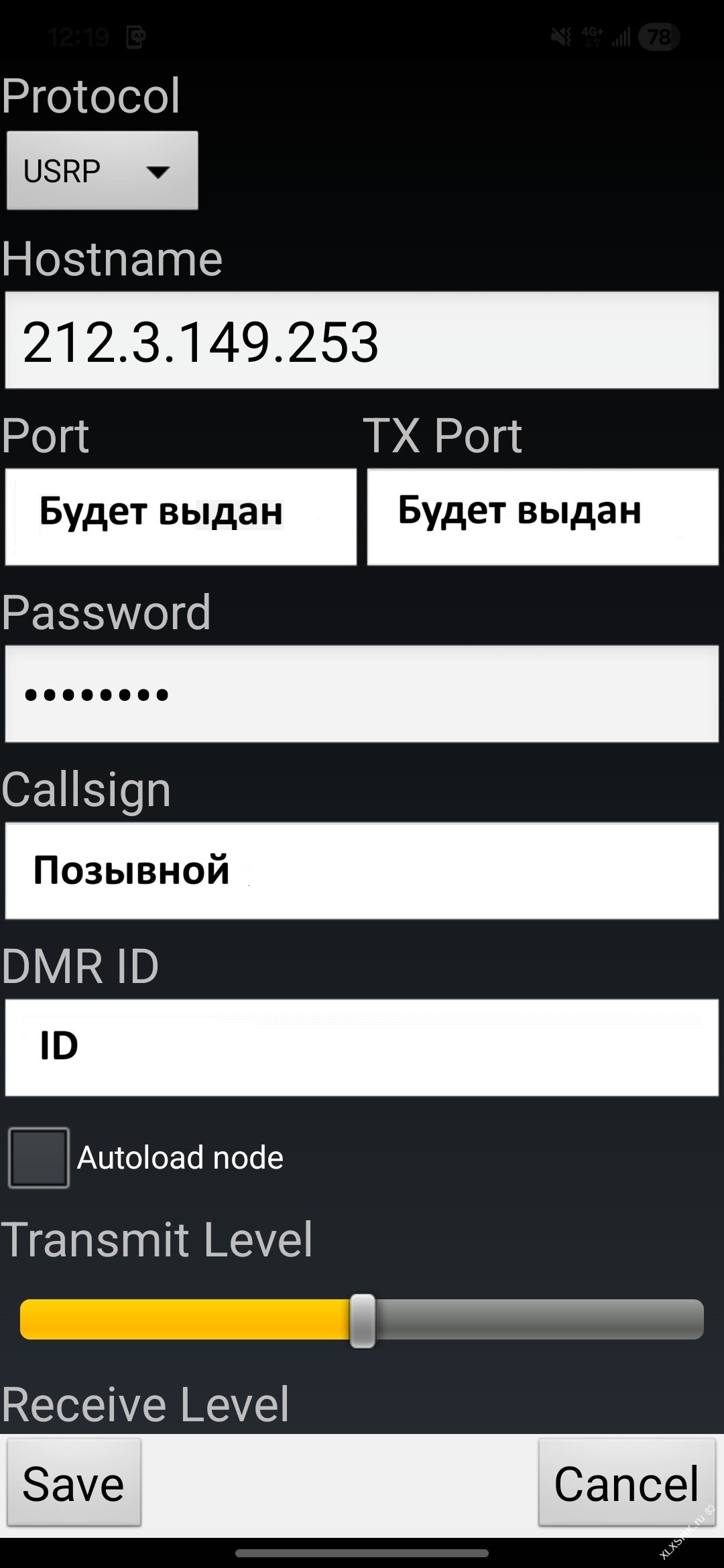Open the USRP protocol dropdown
The height and width of the screenshot is (1568, 724).
point(102,171)
